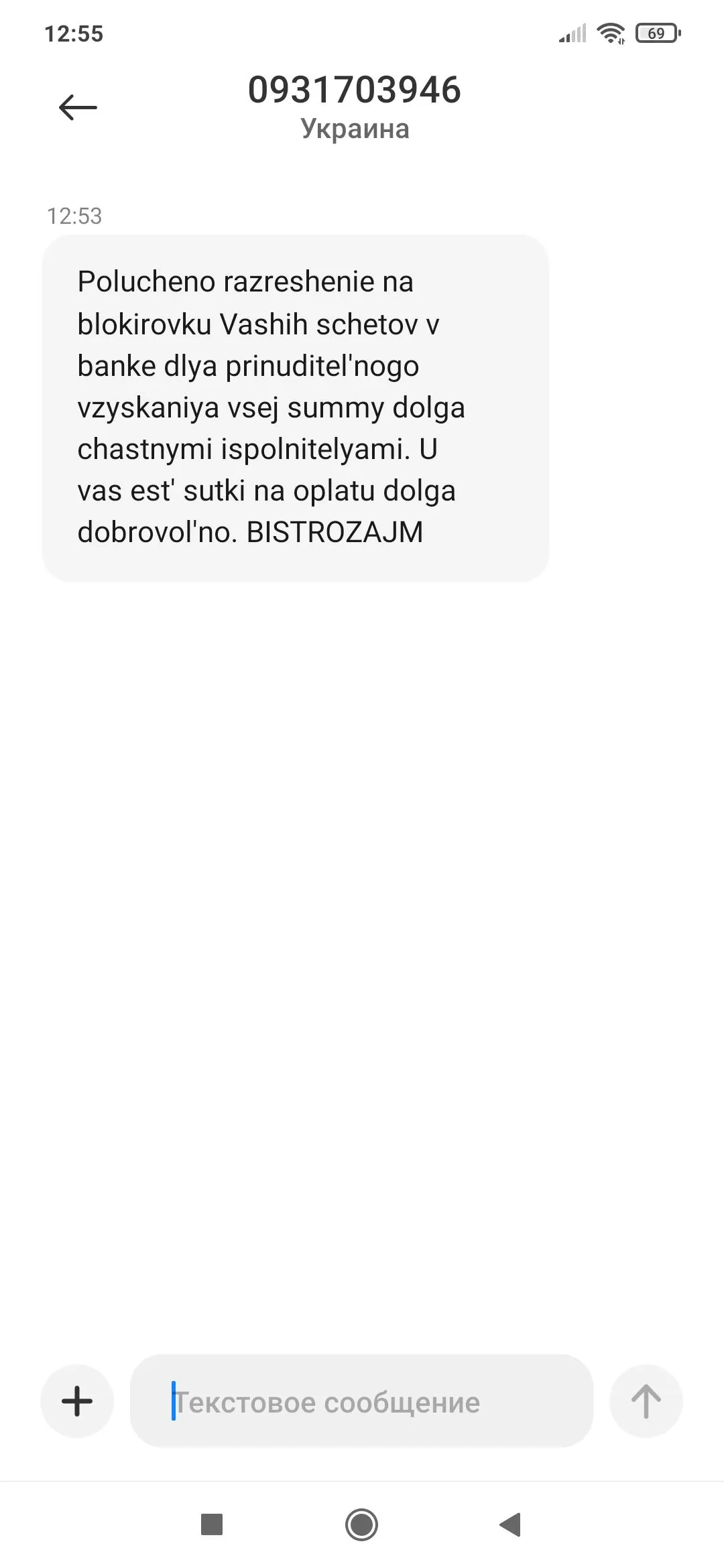Go back to the messages list
The width and height of the screenshot is (724, 1568).
pyautogui.click(x=78, y=107)
